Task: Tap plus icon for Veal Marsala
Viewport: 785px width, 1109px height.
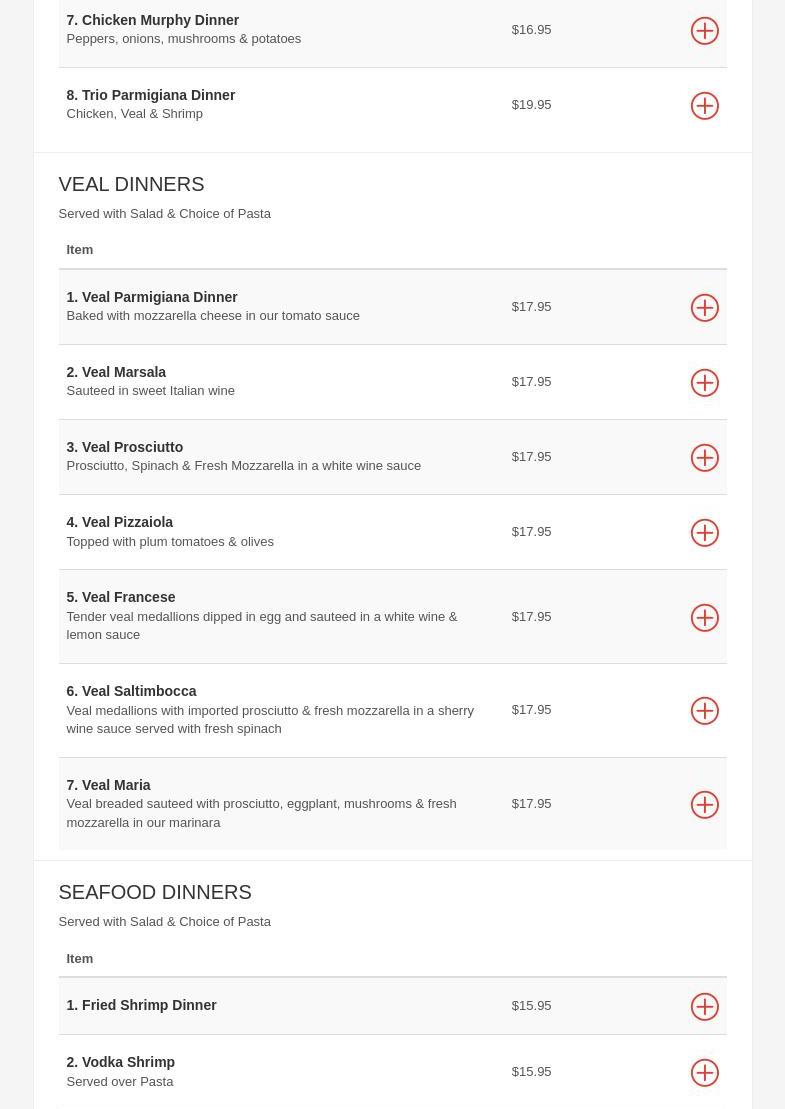Action: (705, 383)
